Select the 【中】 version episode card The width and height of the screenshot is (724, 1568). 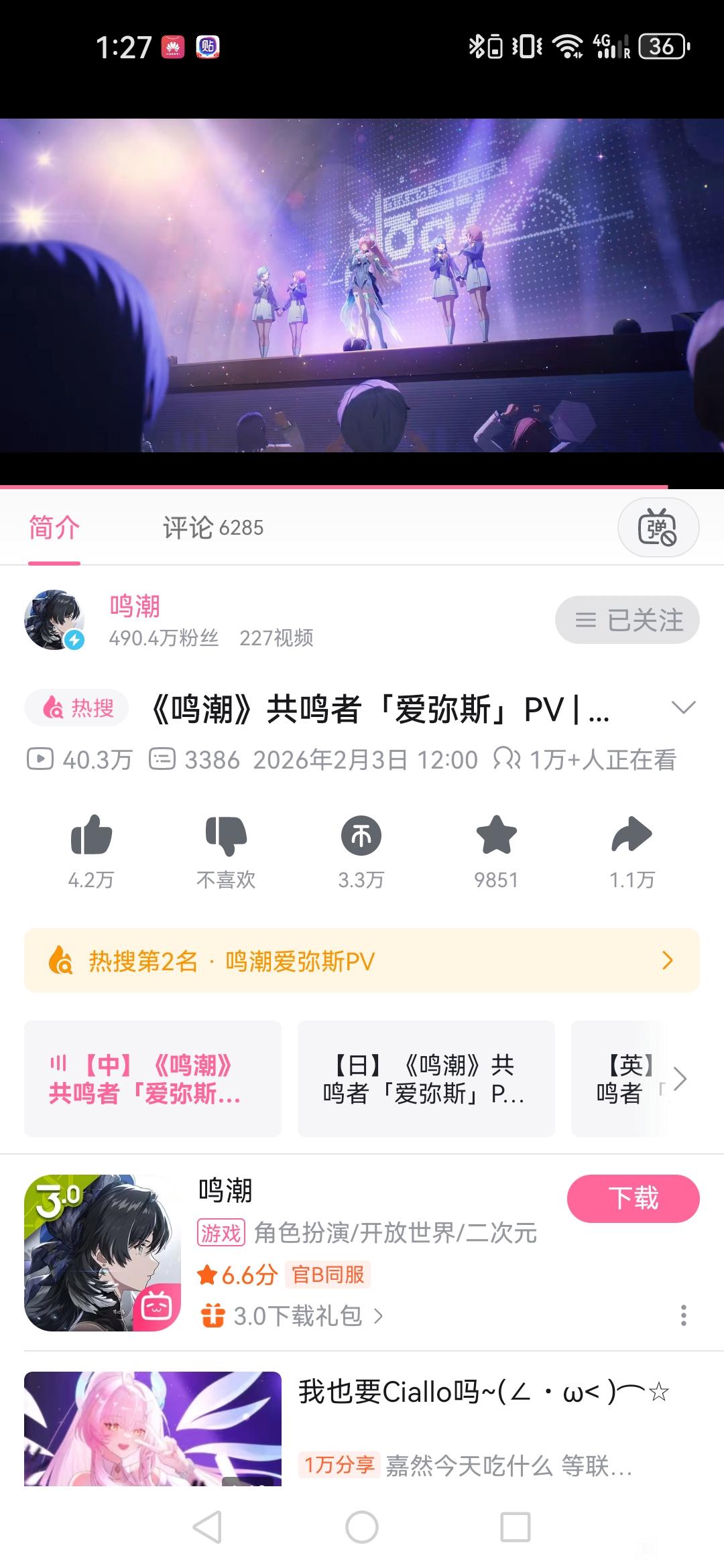[x=153, y=1079]
